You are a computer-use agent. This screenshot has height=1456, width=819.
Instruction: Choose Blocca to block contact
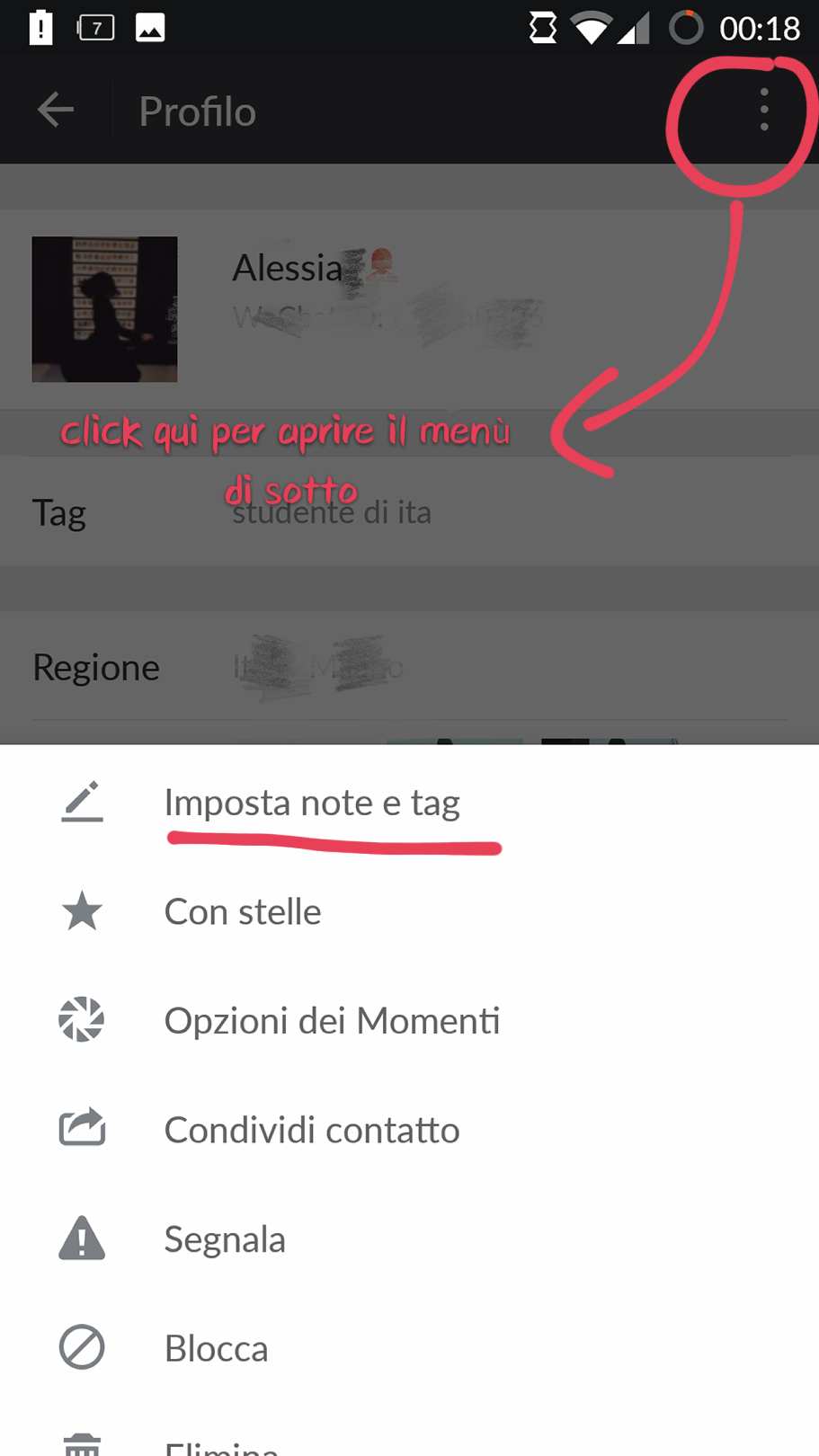[216, 1348]
